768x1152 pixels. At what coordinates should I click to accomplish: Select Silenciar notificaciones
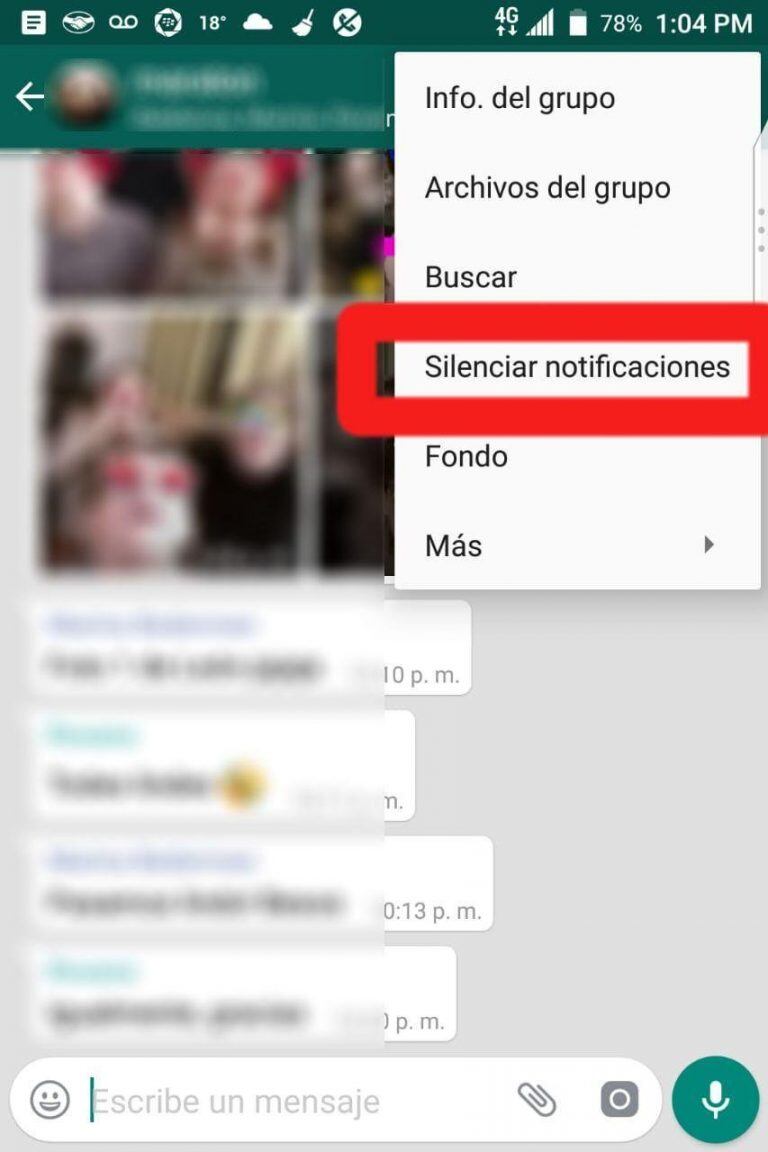(x=577, y=367)
